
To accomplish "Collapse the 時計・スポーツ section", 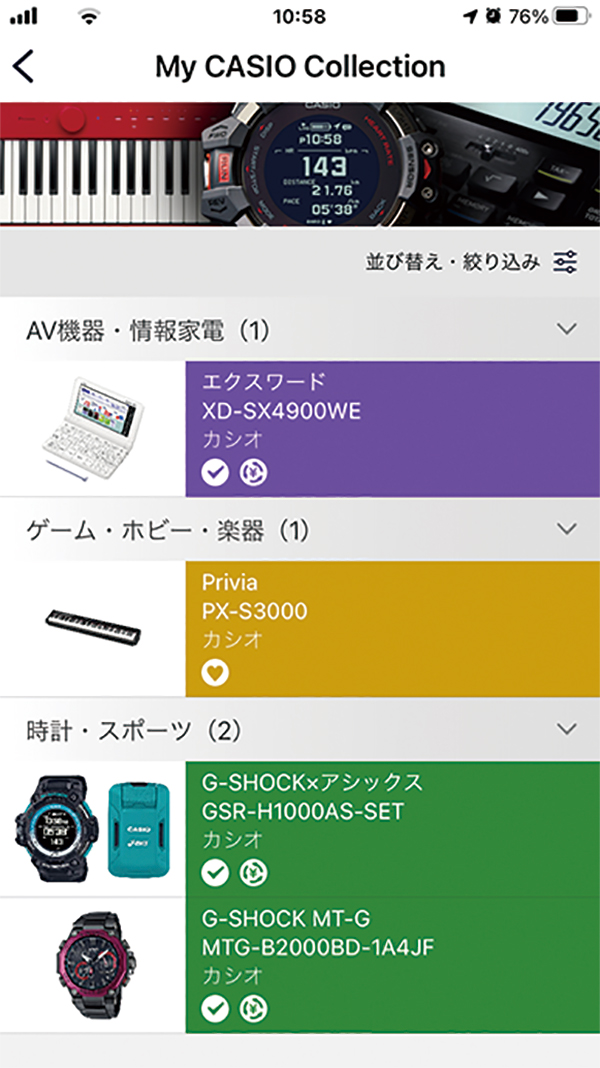I will pos(566,728).
